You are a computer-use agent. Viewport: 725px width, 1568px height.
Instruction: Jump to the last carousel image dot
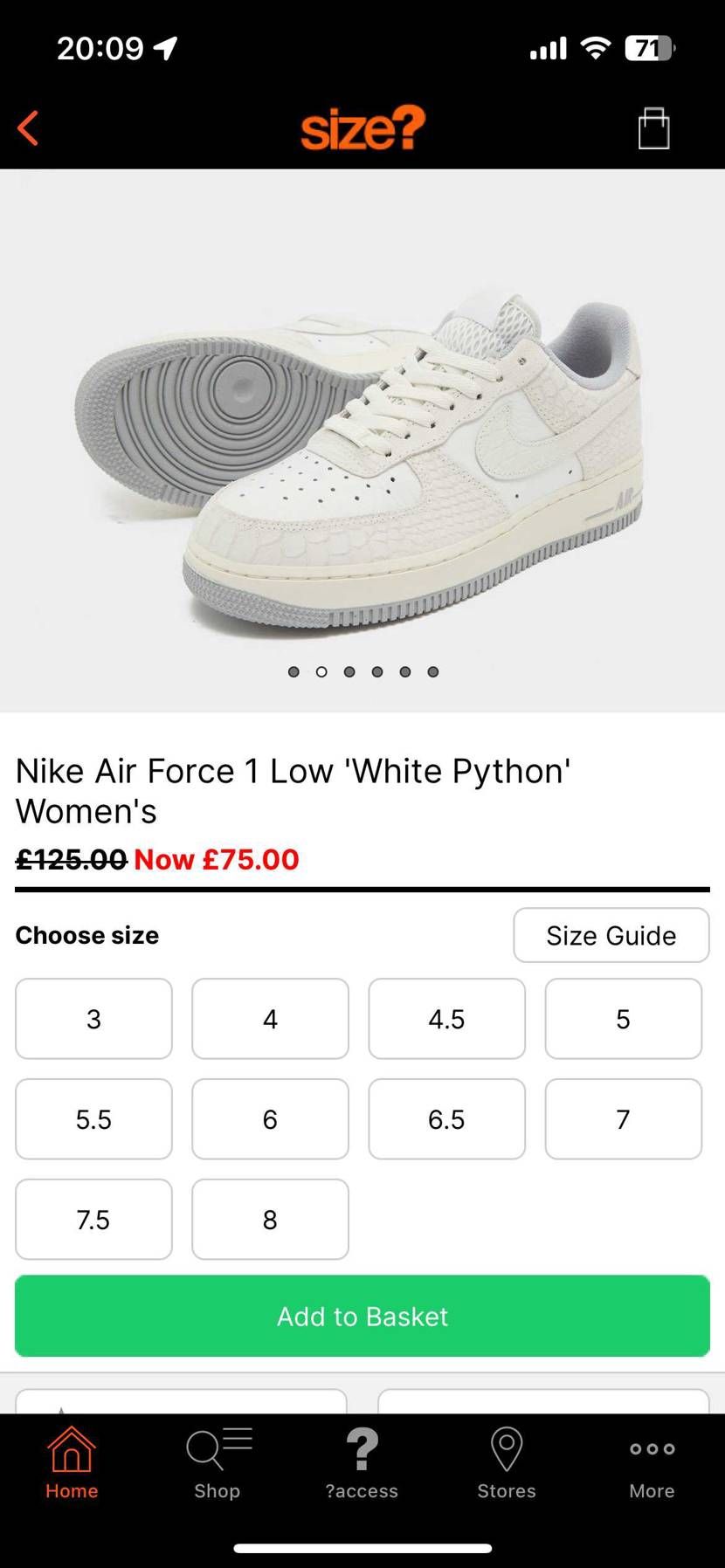coord(433,671)
